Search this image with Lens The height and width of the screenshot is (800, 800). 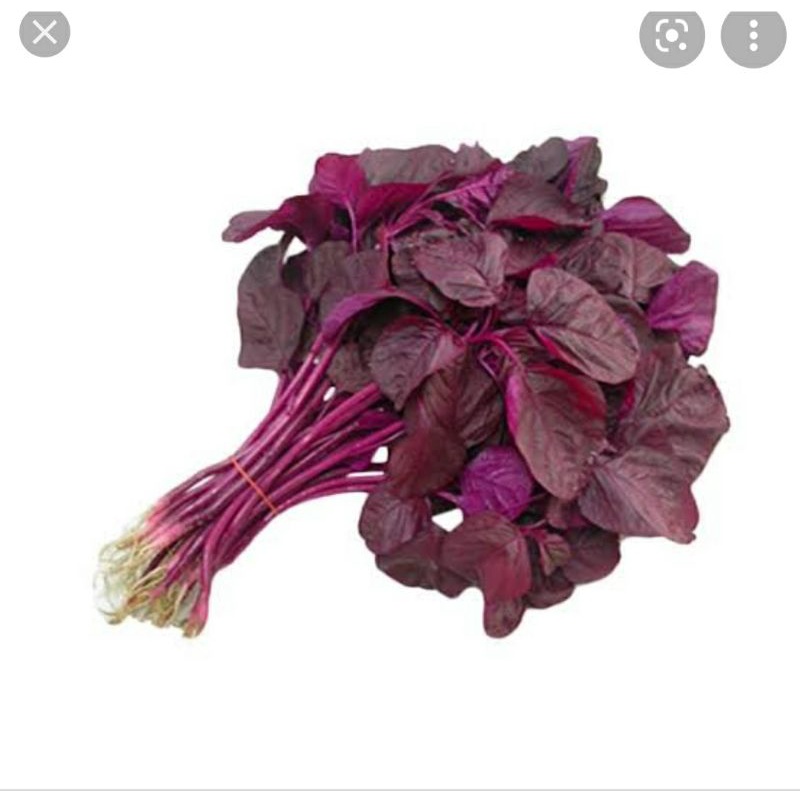(671, 37)
